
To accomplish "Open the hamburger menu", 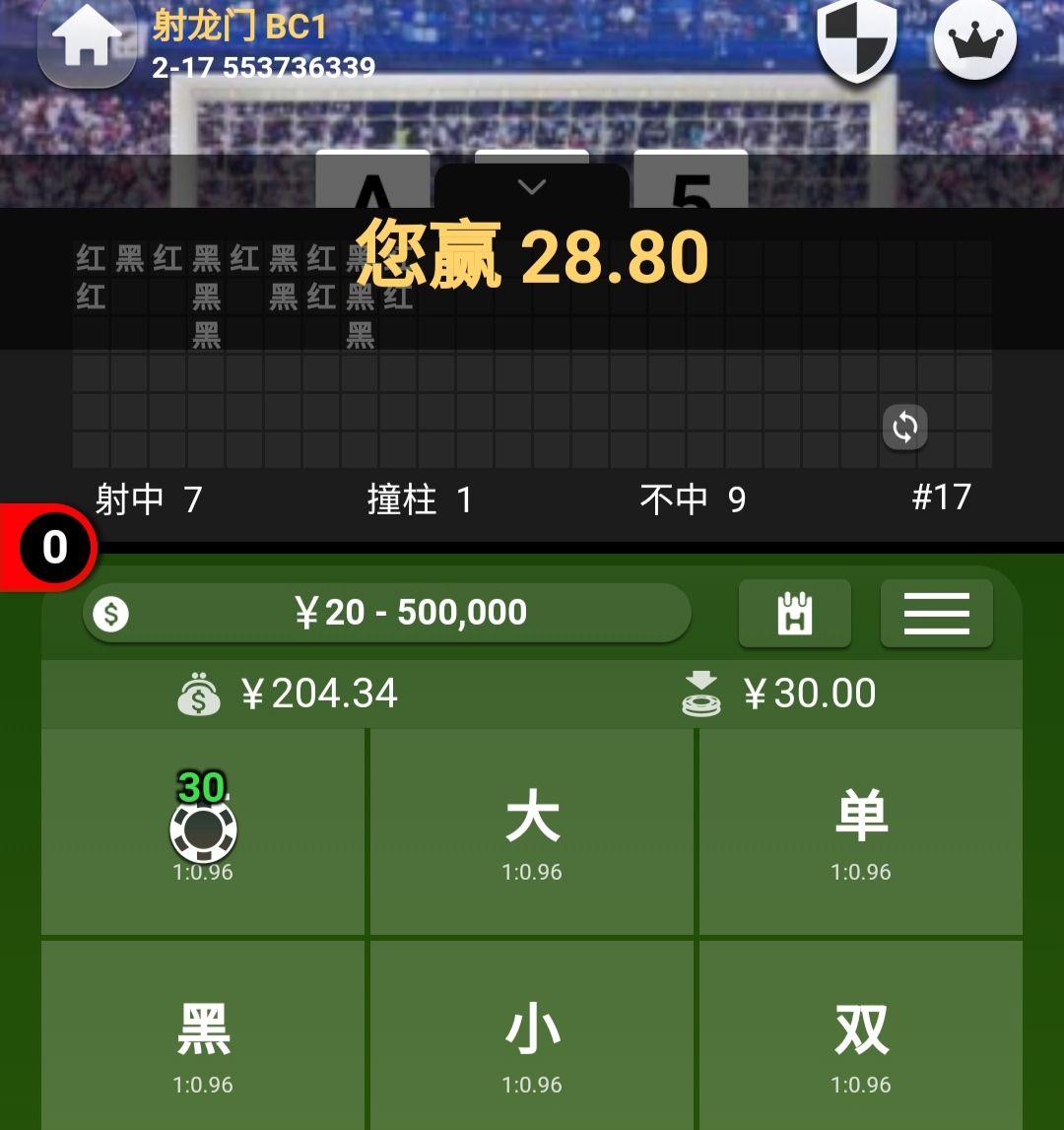I will pyautogui.click(x=936, y=613).
